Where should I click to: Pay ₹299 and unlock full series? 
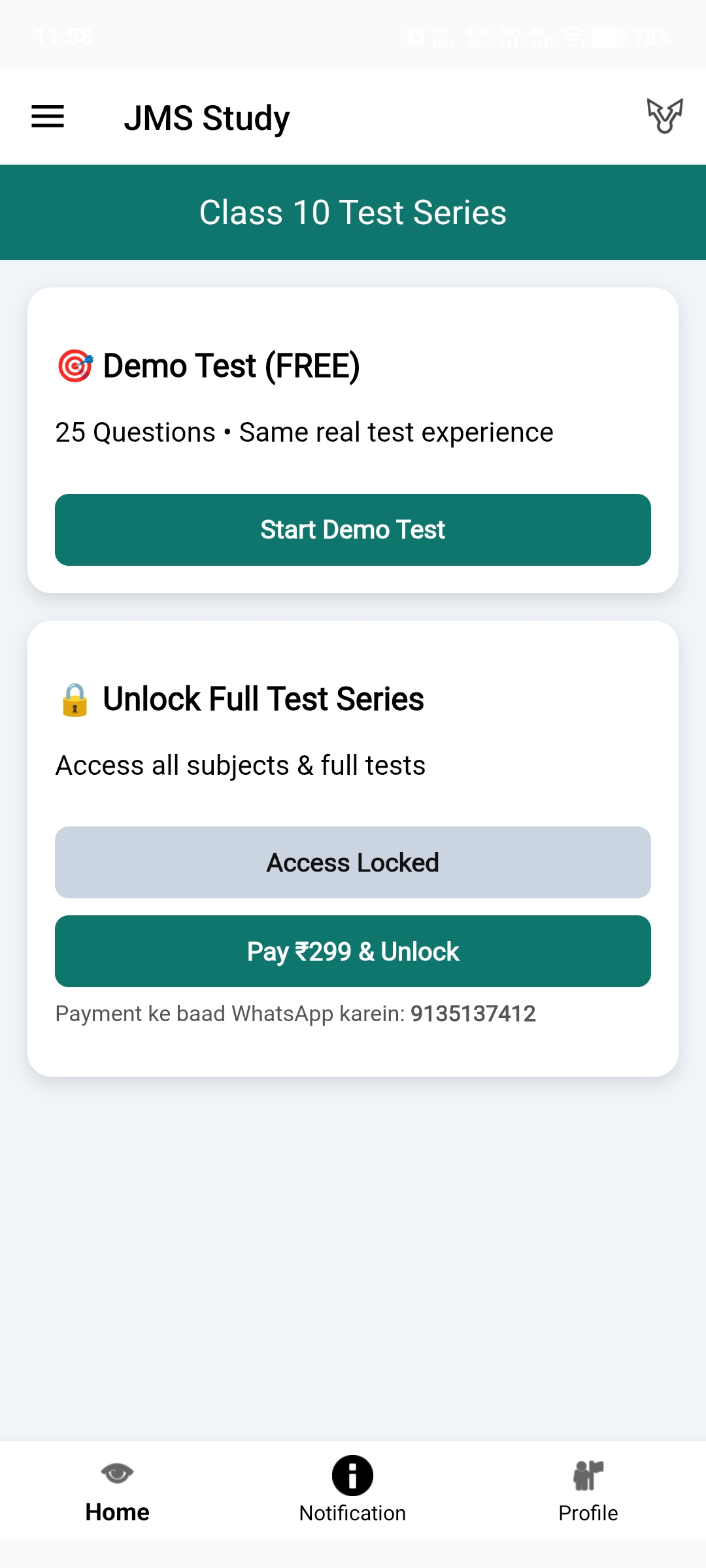pos(353,951)
